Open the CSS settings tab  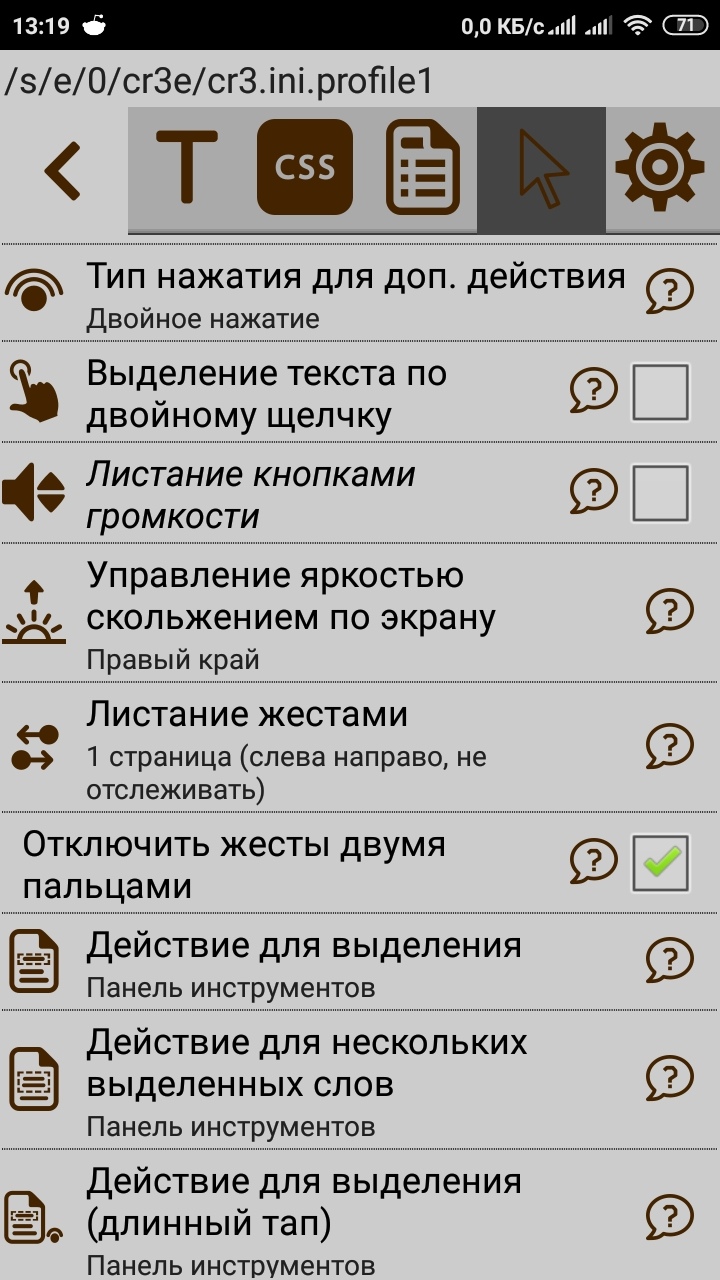pyautogui.click(x=305, y=168)
